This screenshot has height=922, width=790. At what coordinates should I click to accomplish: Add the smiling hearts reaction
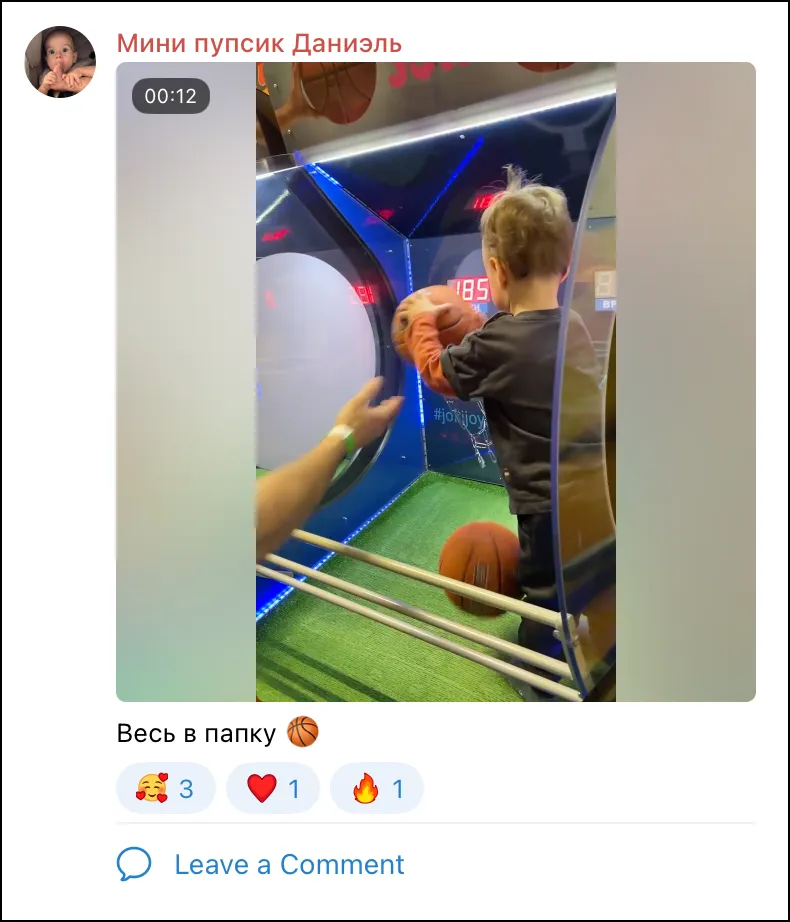click(166, 789)
